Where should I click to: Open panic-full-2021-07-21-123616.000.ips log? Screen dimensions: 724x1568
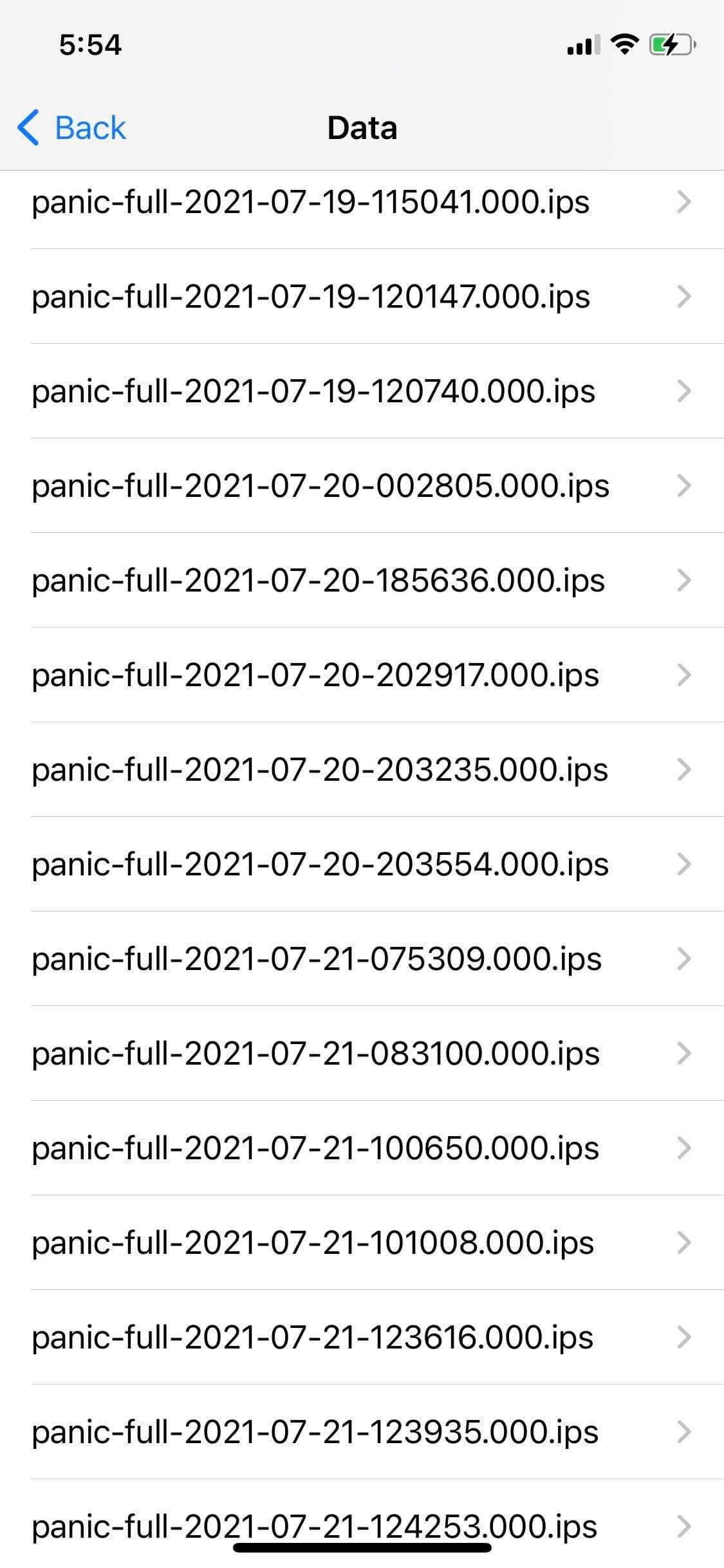[x=313, y=1338]
